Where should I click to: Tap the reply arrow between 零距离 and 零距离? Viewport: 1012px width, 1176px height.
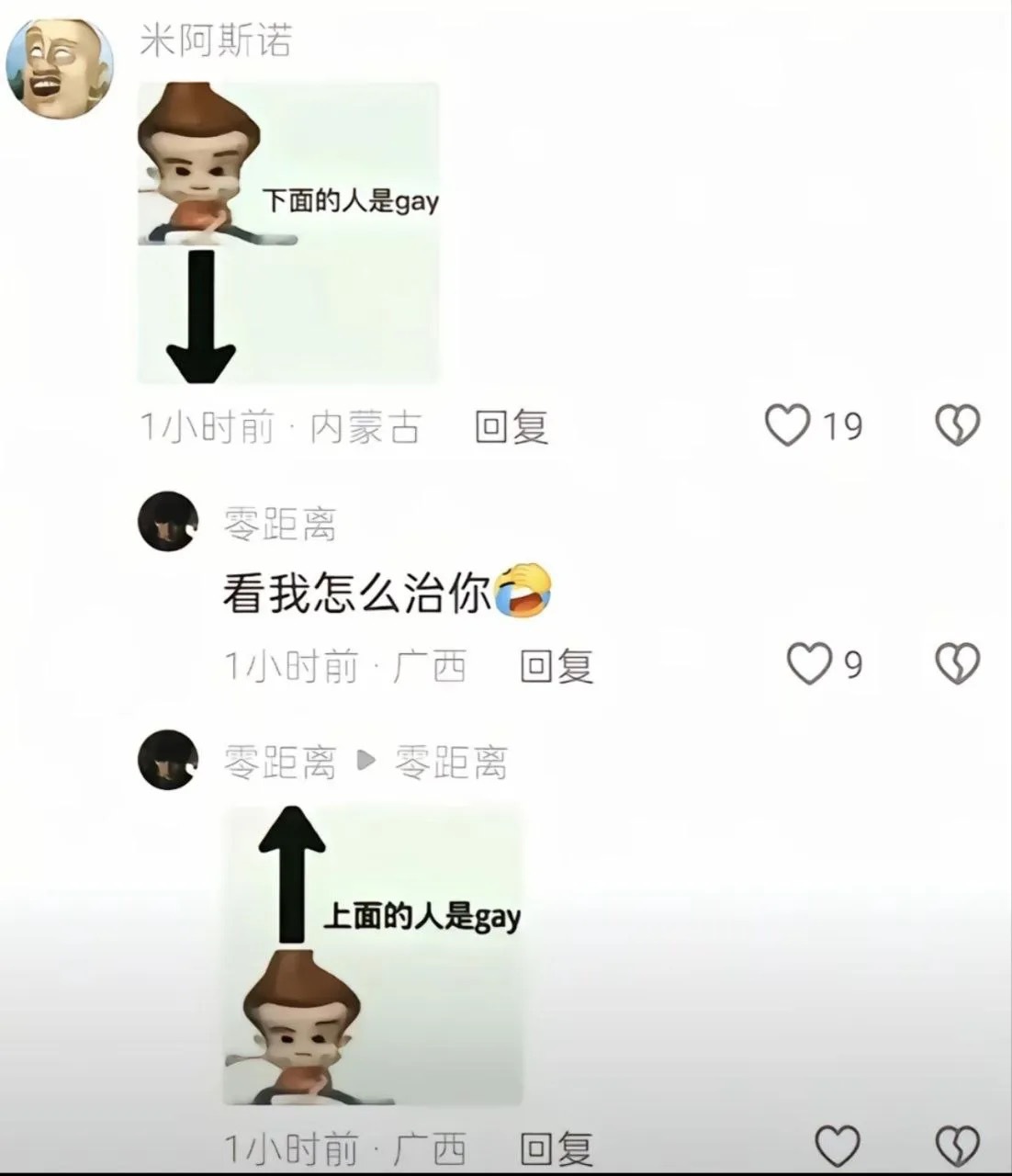365,761
